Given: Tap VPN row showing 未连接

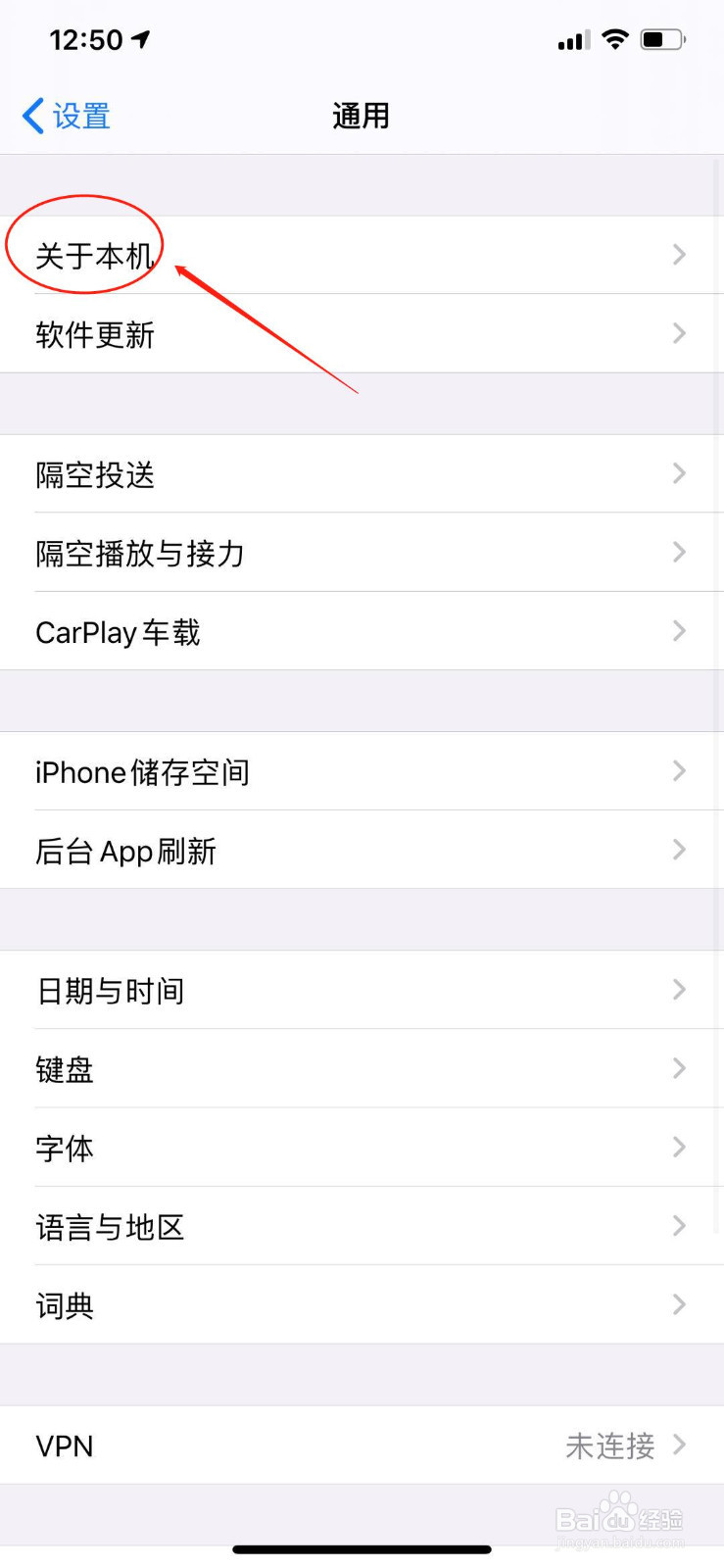Looking at the screenshot, I should [362, 1445].
